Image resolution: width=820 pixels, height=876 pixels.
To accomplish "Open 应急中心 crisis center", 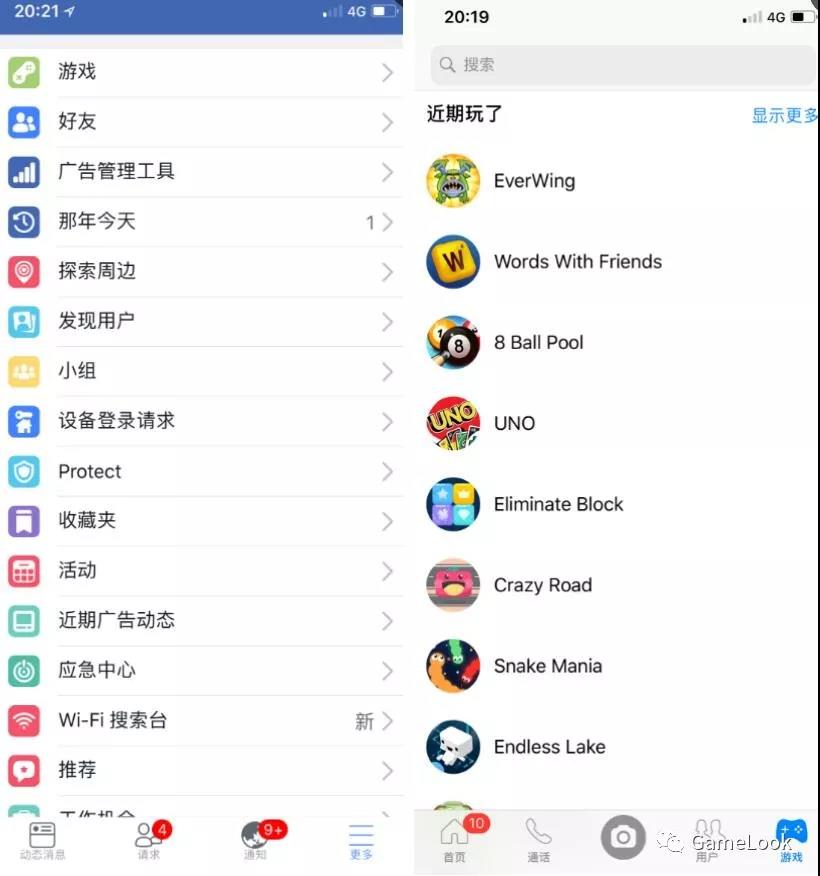I will [200, 671].
